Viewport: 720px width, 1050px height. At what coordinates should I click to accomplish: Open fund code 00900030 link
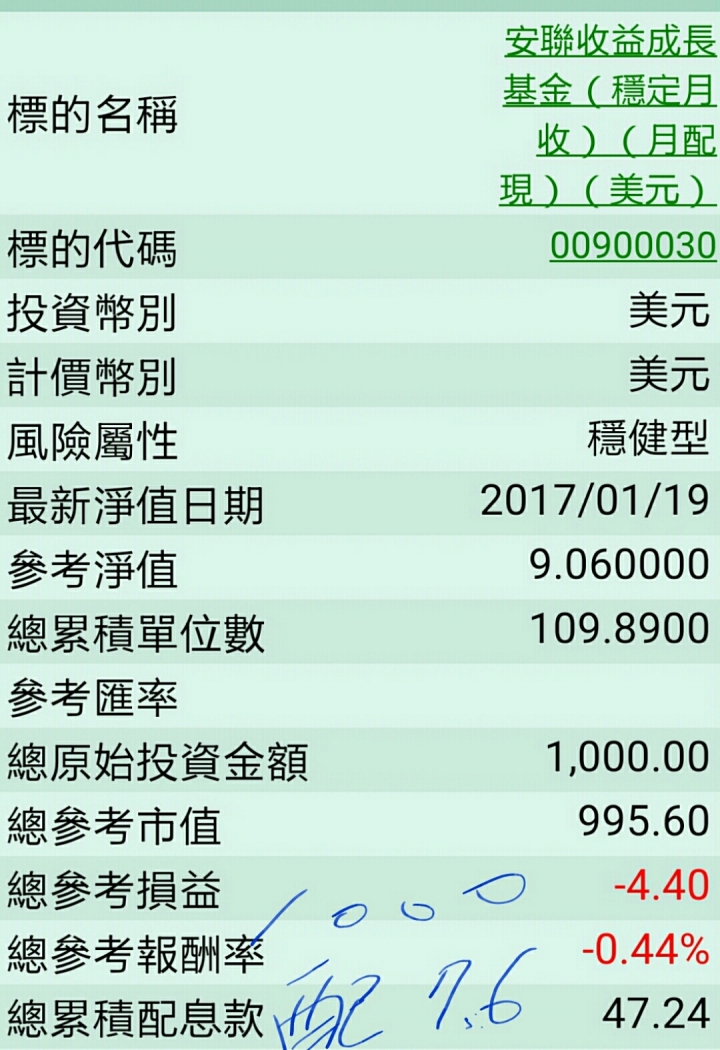633,245
